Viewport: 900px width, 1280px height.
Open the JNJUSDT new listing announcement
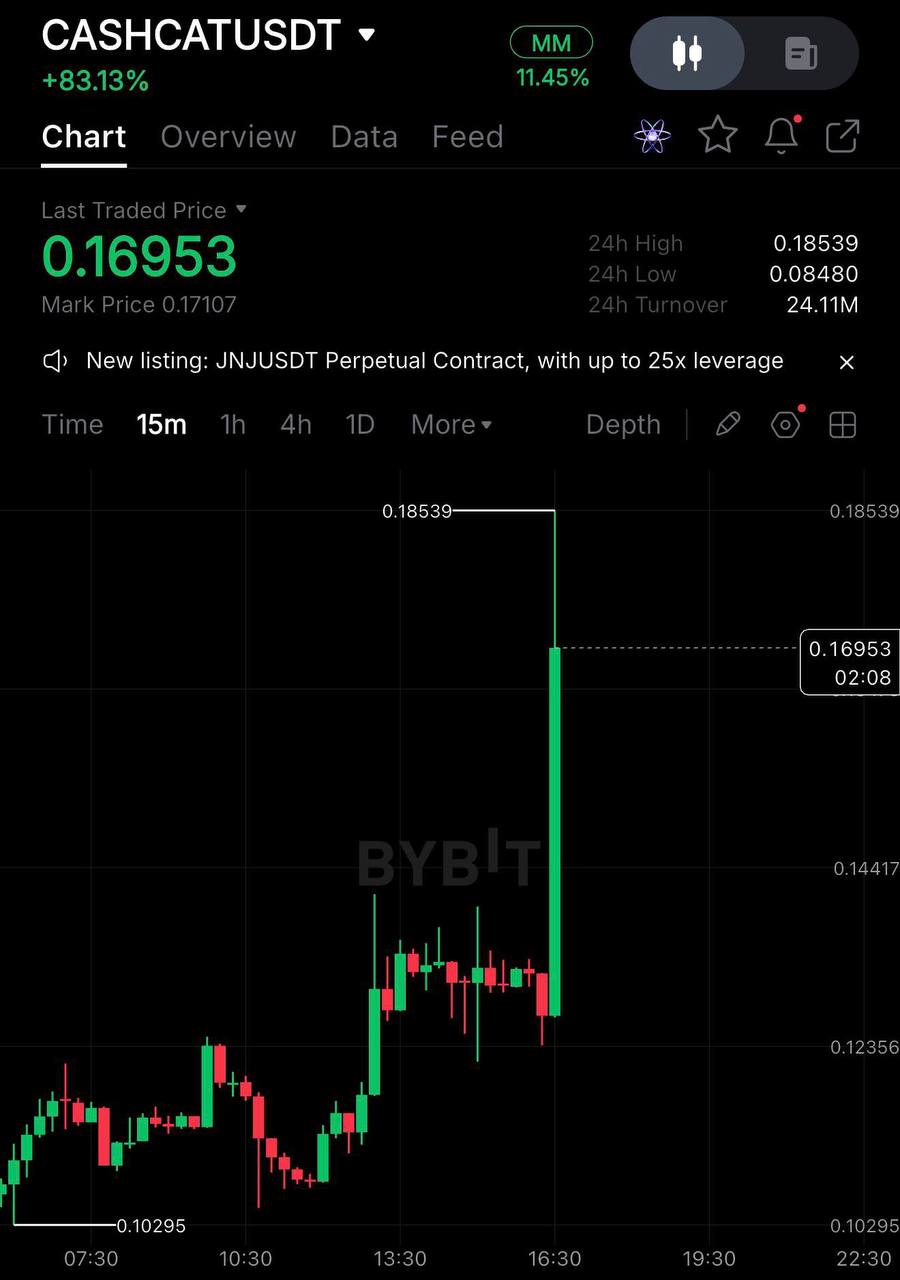435,361
